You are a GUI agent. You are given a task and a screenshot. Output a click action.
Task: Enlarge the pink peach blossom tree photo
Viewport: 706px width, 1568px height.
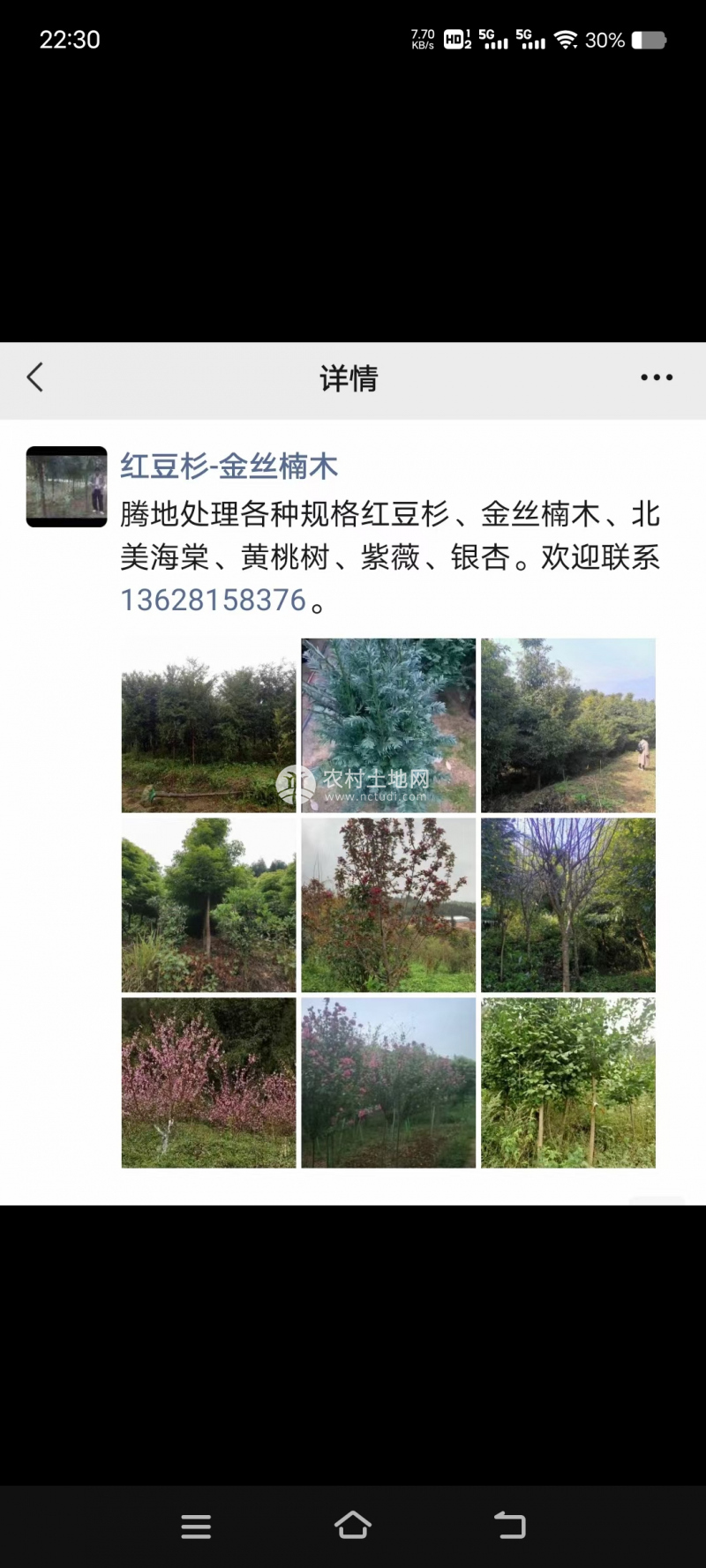point(208,1083)
